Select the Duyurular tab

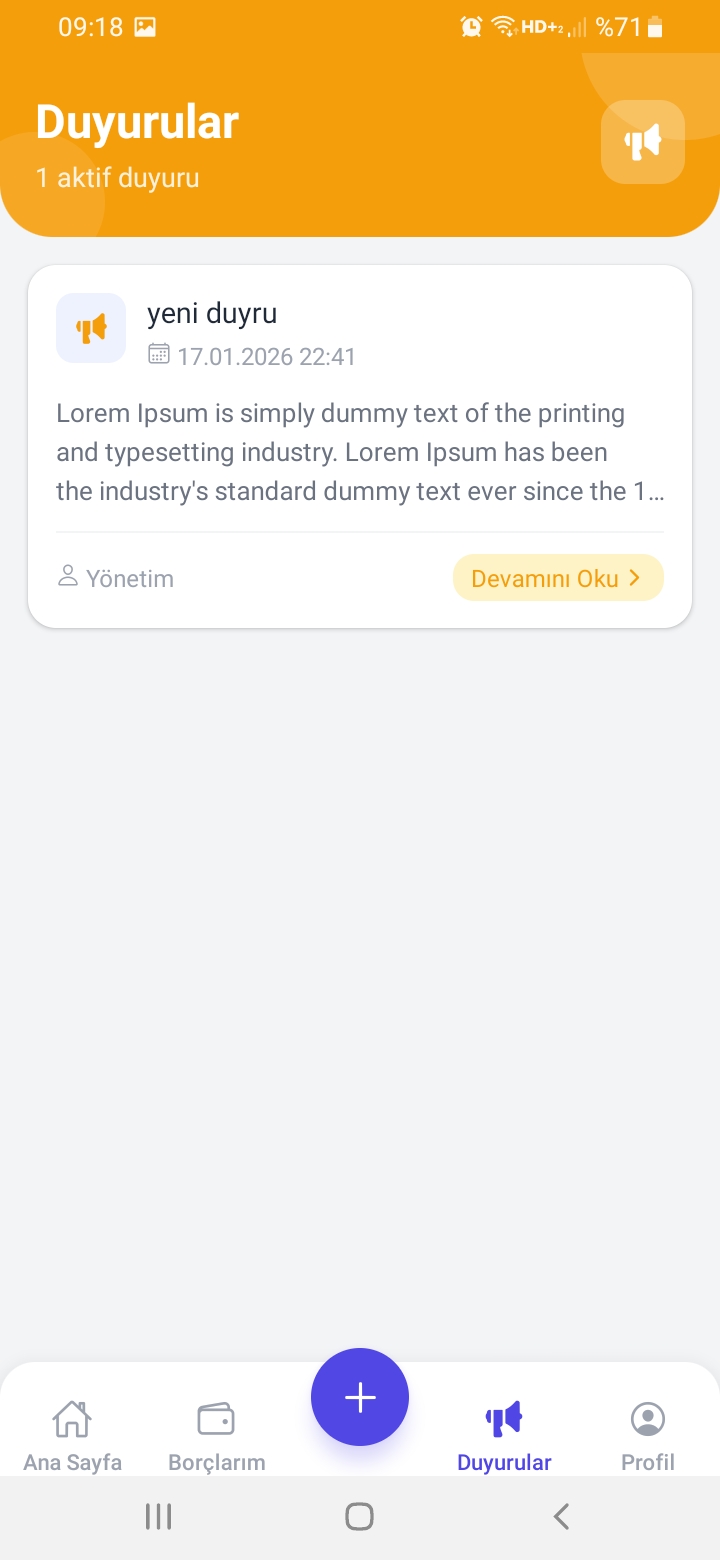click(x=504, y=1436)
